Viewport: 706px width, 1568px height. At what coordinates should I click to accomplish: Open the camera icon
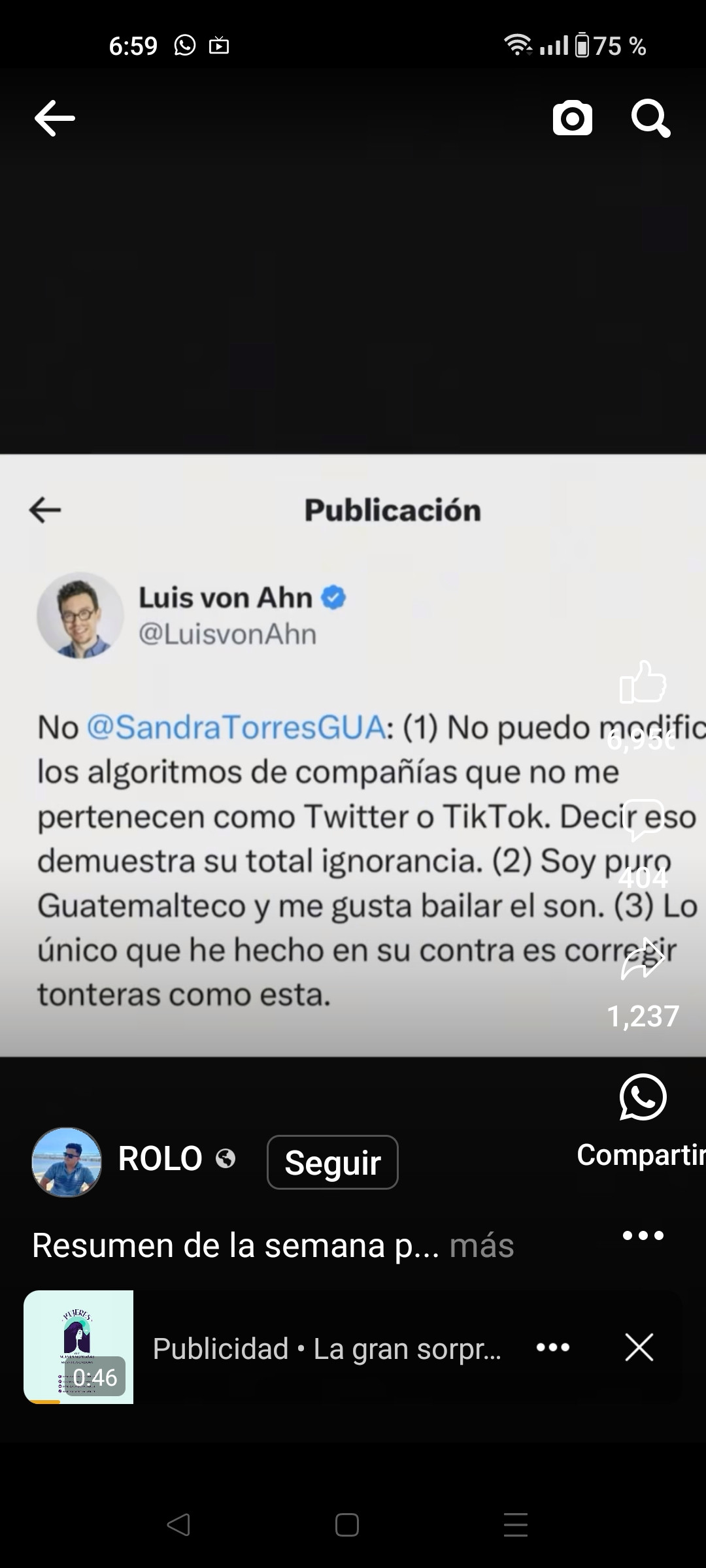pos(573,118)
